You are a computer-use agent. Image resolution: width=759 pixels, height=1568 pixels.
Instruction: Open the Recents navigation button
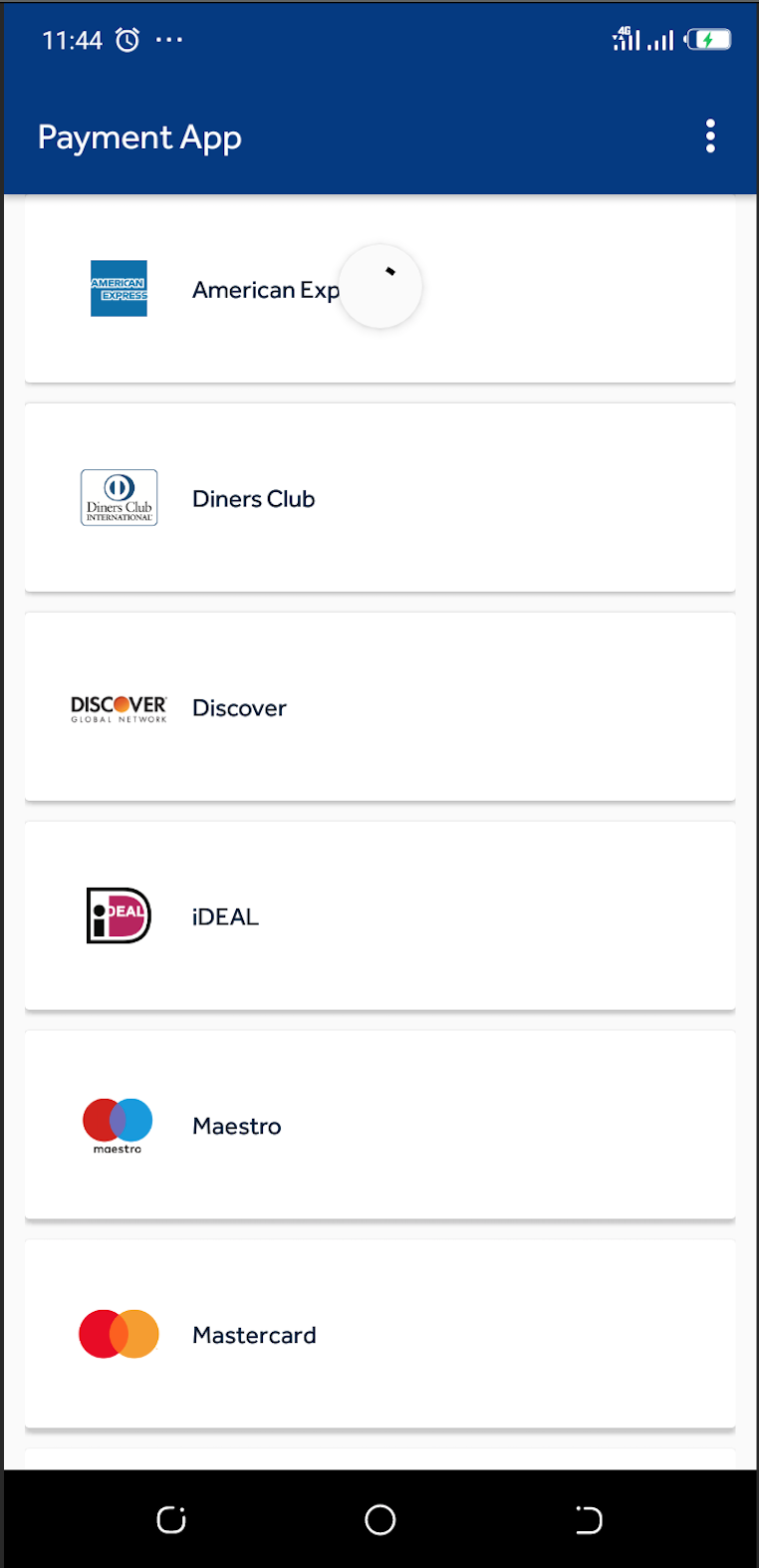coord(171,1519)
